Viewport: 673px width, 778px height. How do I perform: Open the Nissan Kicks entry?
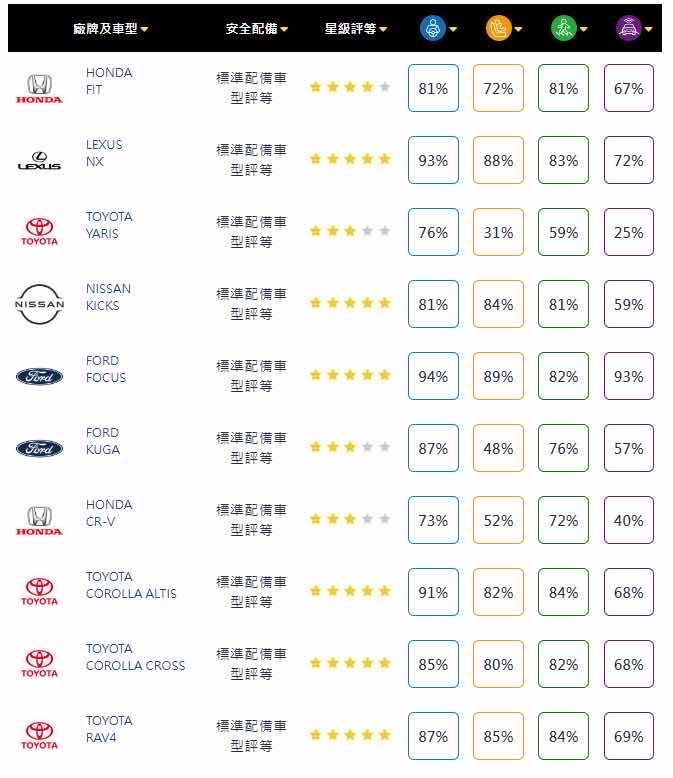108,297
